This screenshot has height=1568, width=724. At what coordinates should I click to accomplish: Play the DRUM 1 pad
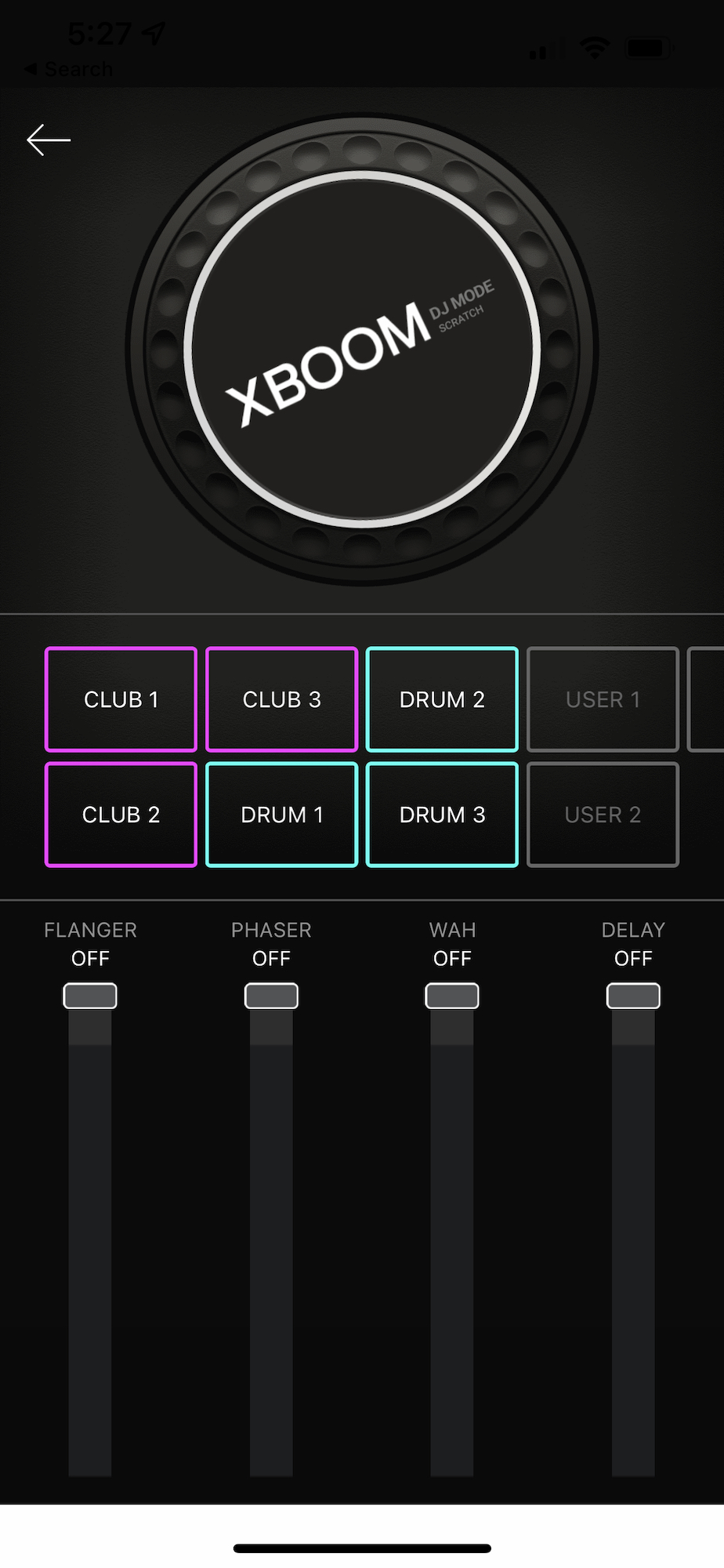(x=281, y=815)
